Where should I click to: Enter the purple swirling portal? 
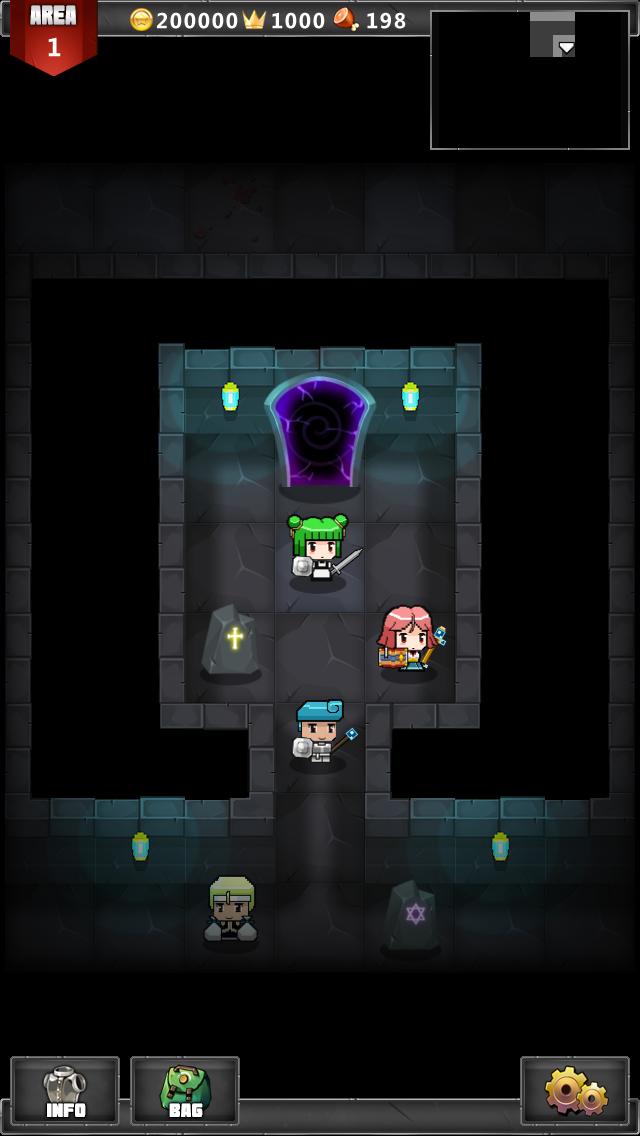(320, 435)
